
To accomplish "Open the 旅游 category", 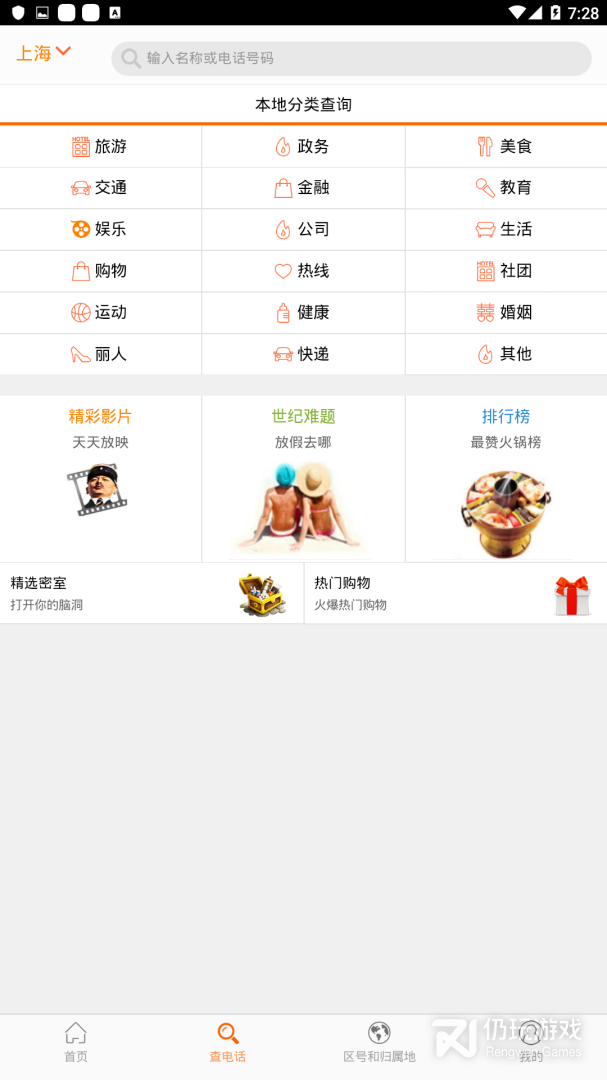I will click(x=100, y=147).
